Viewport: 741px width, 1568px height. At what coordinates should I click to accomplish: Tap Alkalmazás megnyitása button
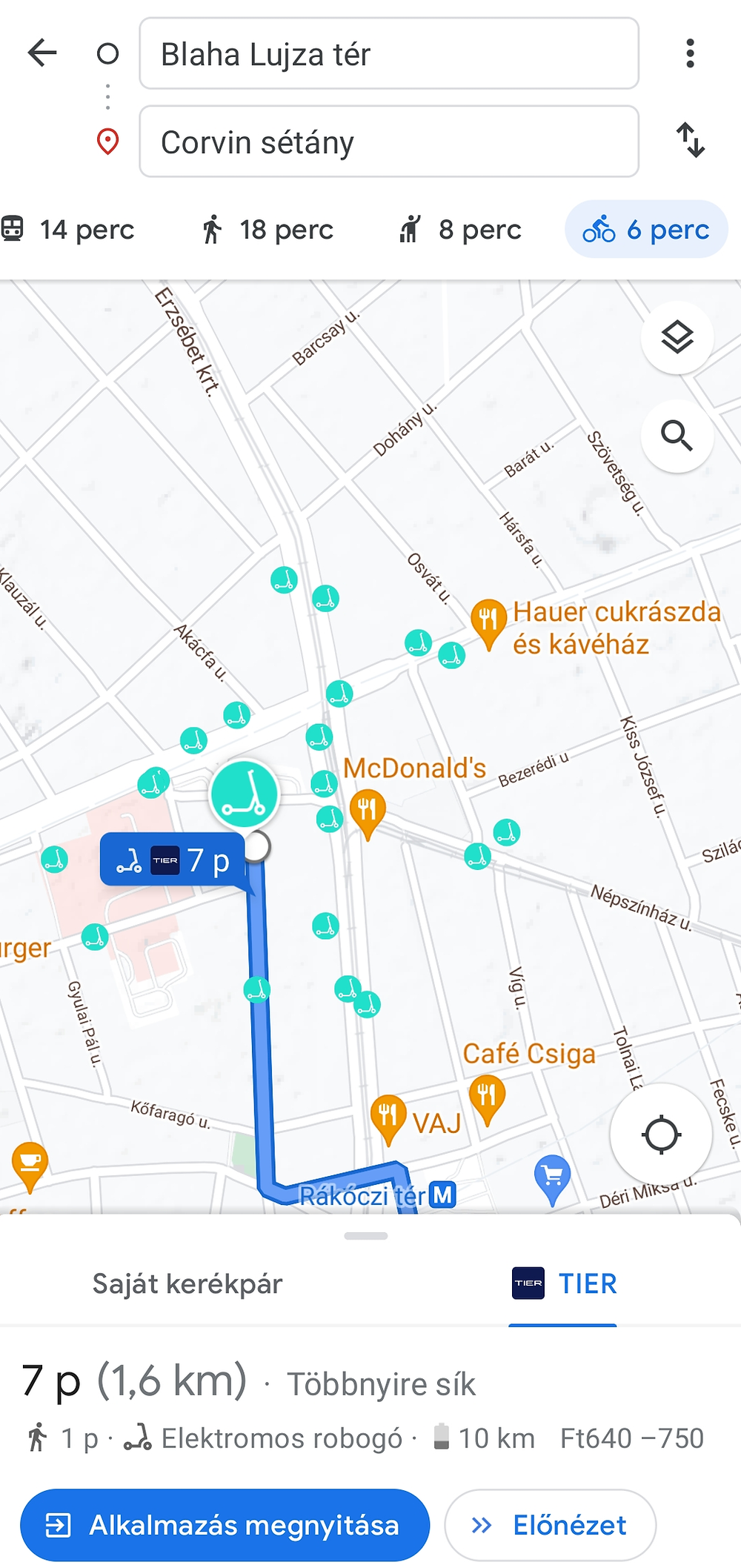(225, 1525)
